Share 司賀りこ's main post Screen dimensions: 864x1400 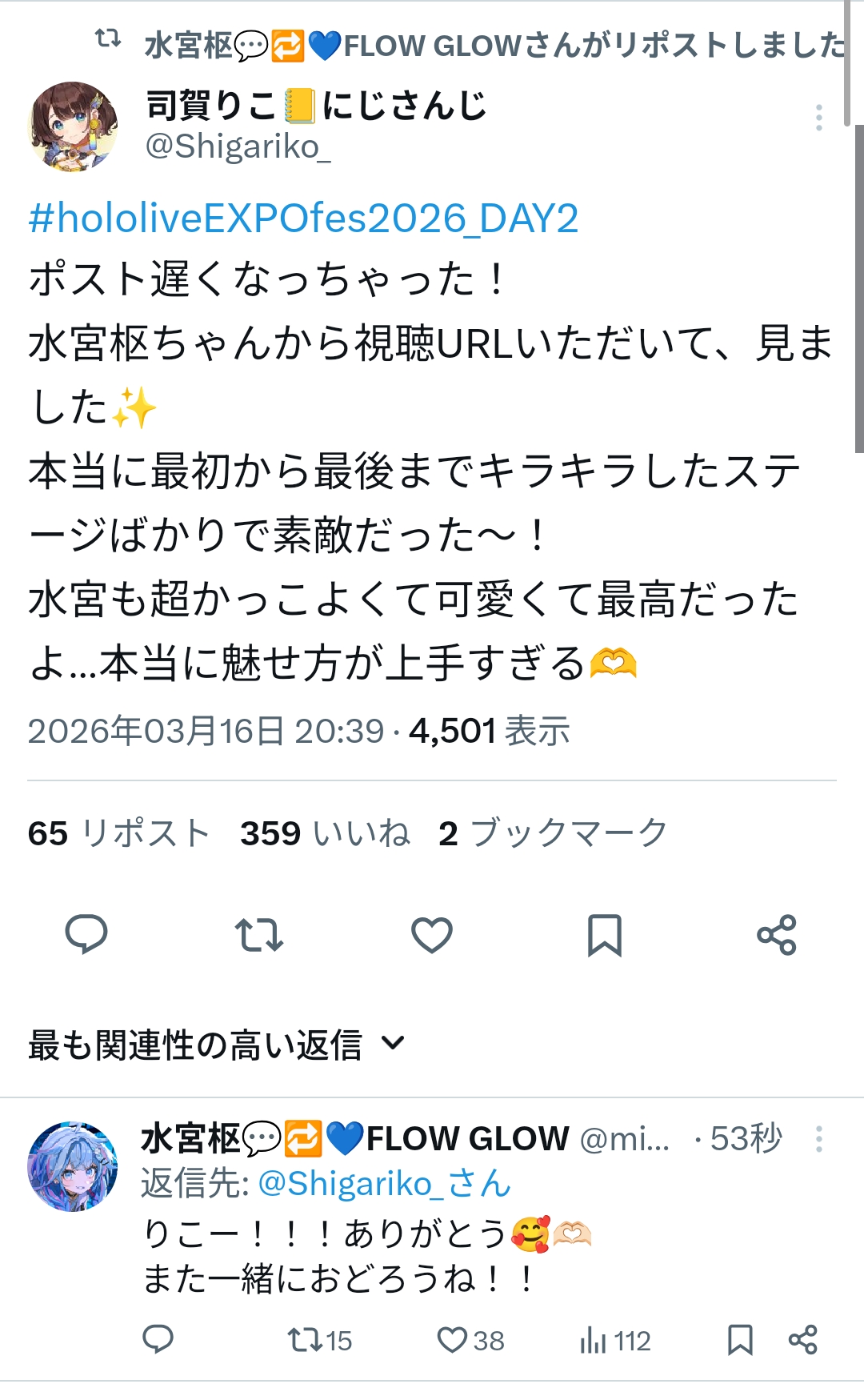tap(777, 934)
